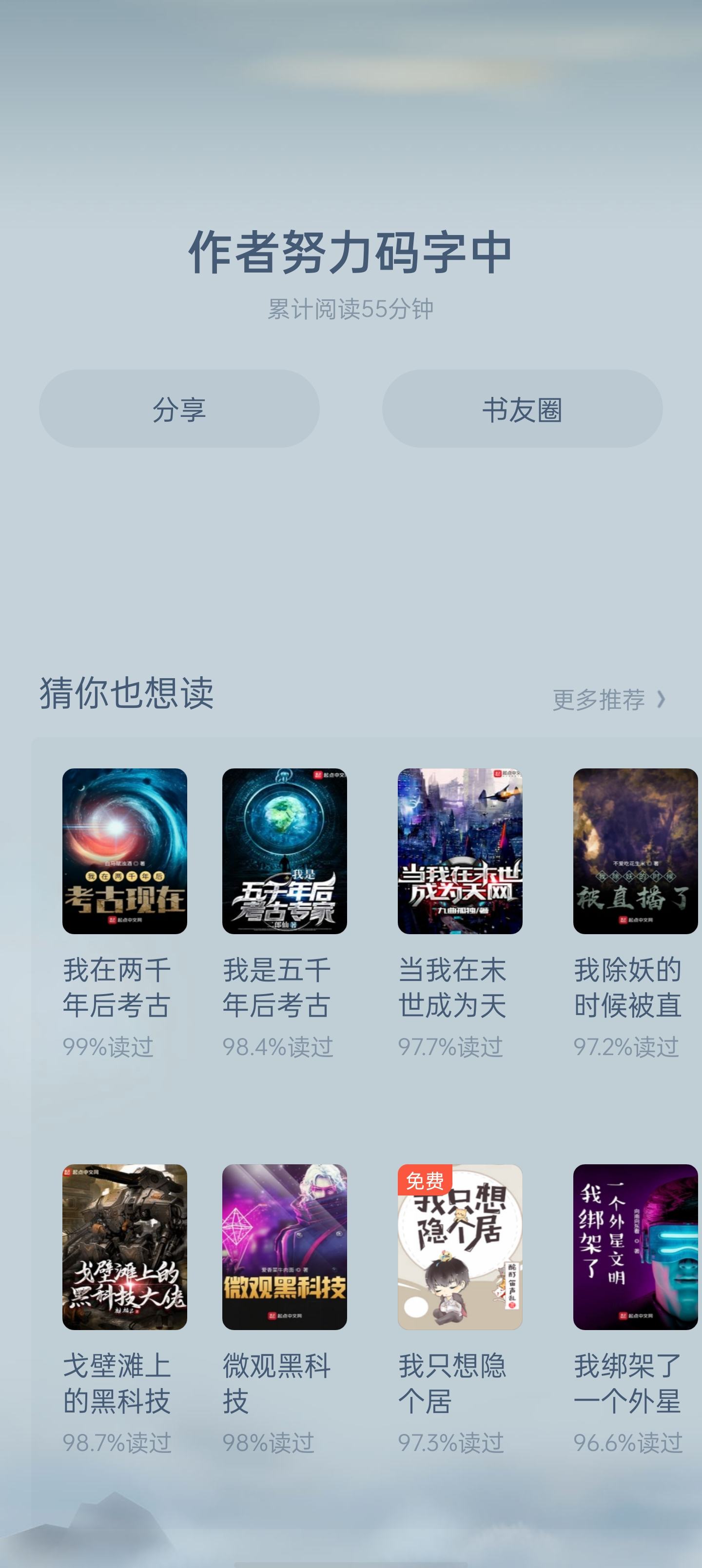Screen dimensions: 702x1568
Task: Tap the 分享 share button
Action: click(179, 409)
